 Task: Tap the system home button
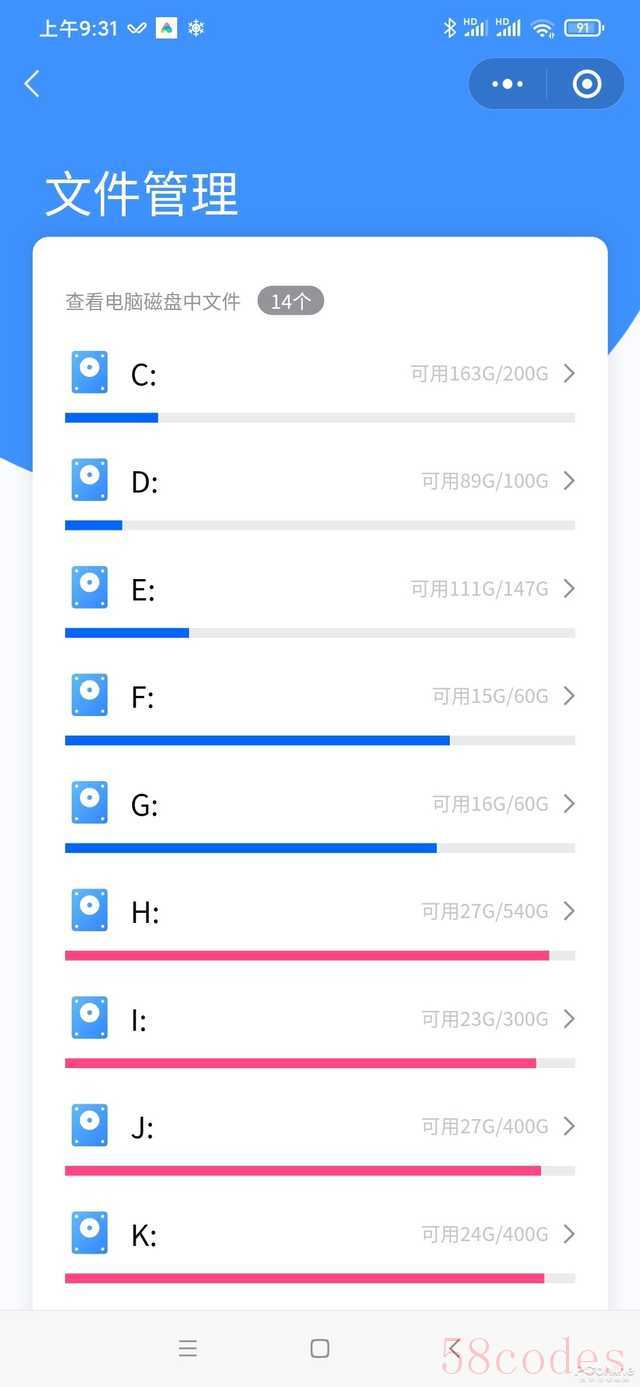point(320,1348)
